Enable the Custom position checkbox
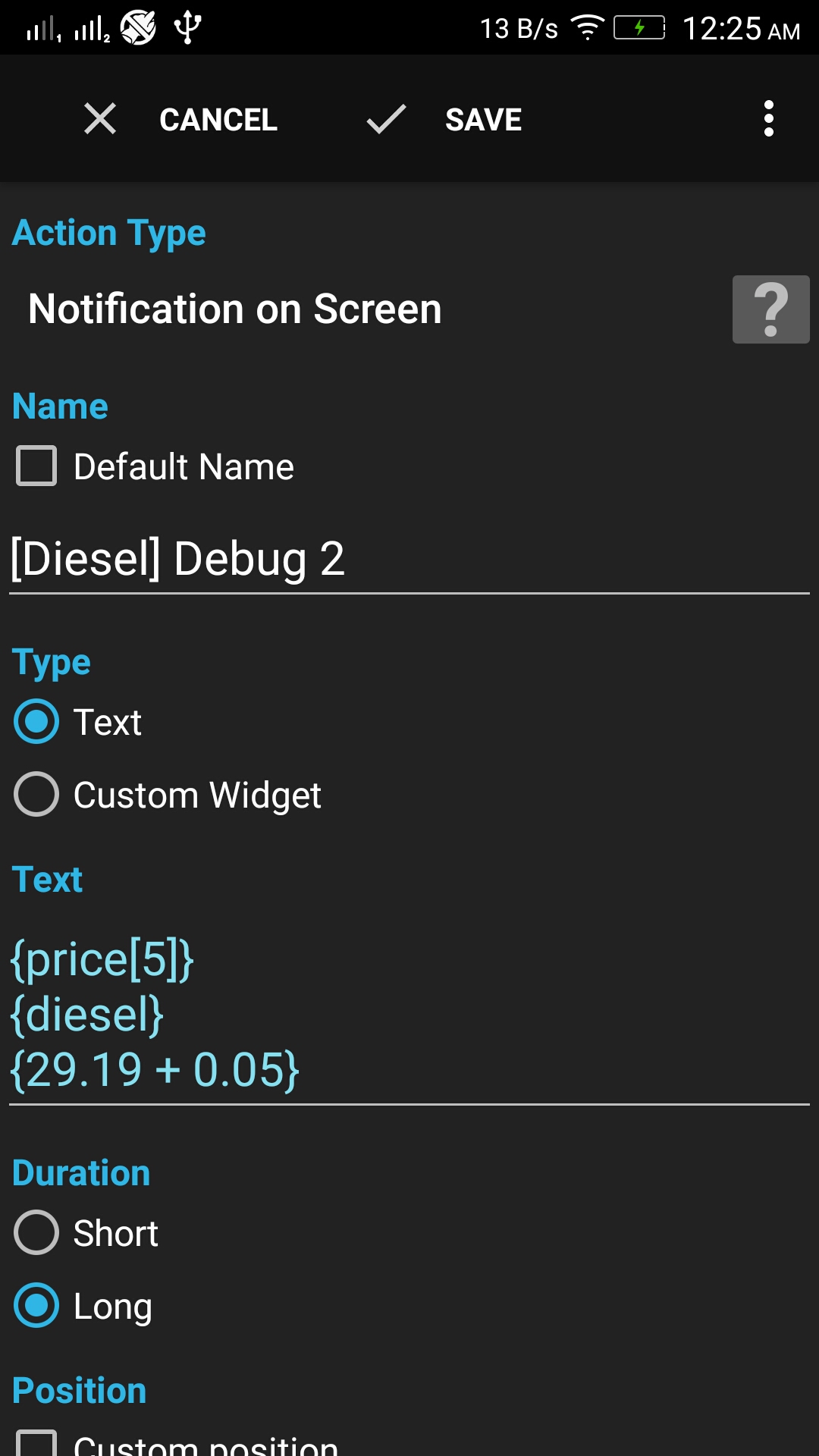The image size is (819, 1456). tap(36, 1443)
